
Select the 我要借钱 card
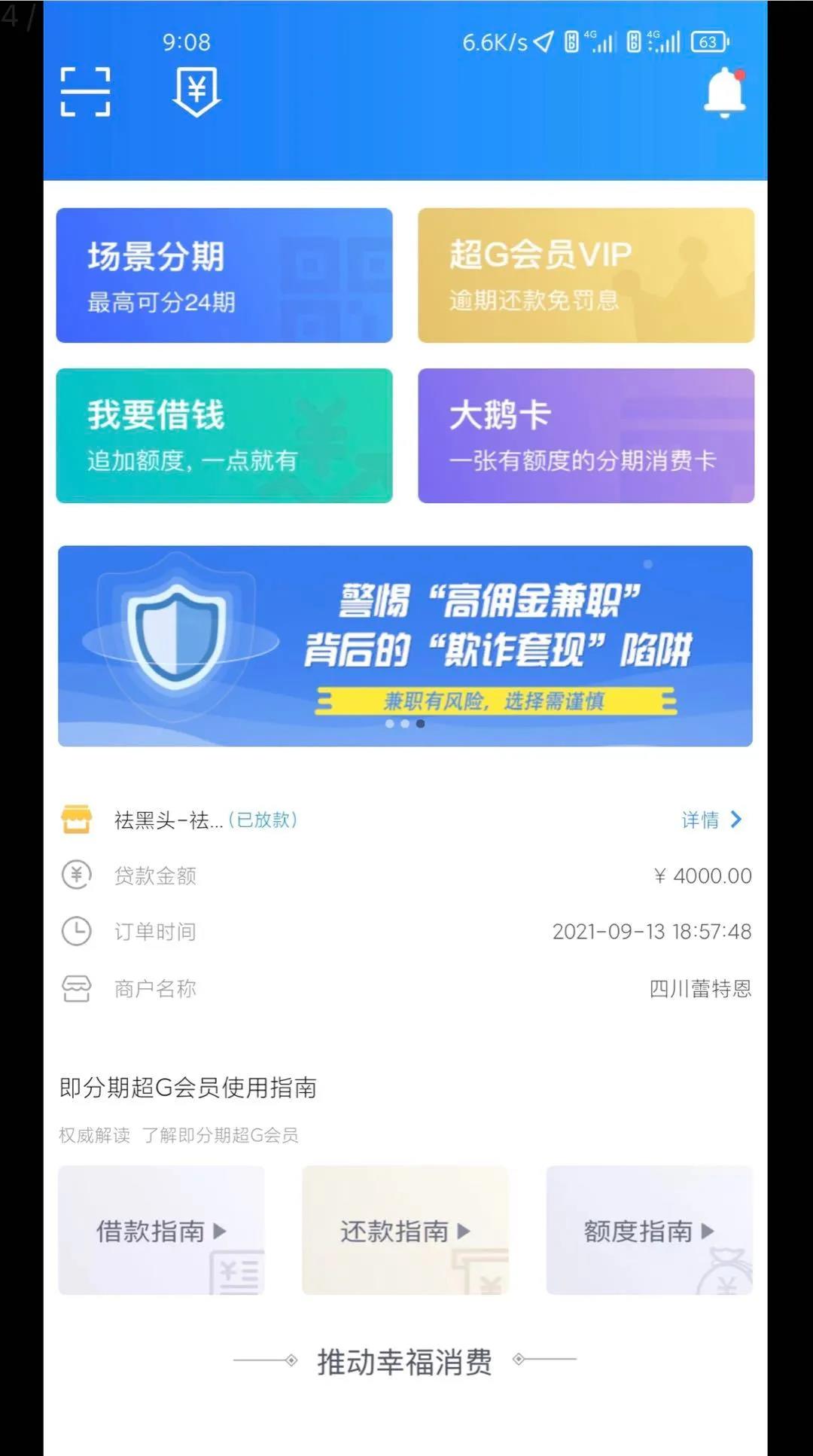[x=224, y=435]
